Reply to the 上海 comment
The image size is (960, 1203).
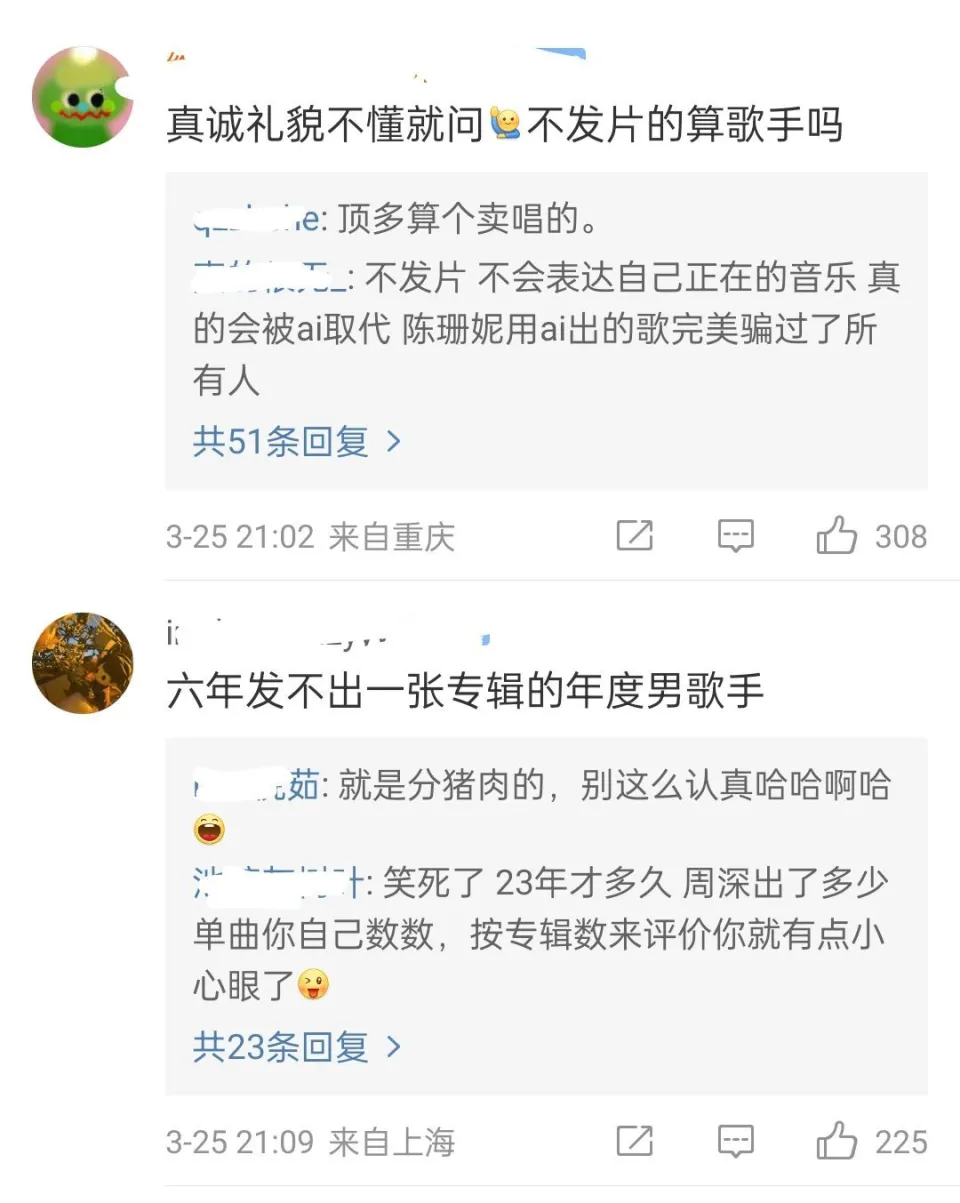(735, 1141)
